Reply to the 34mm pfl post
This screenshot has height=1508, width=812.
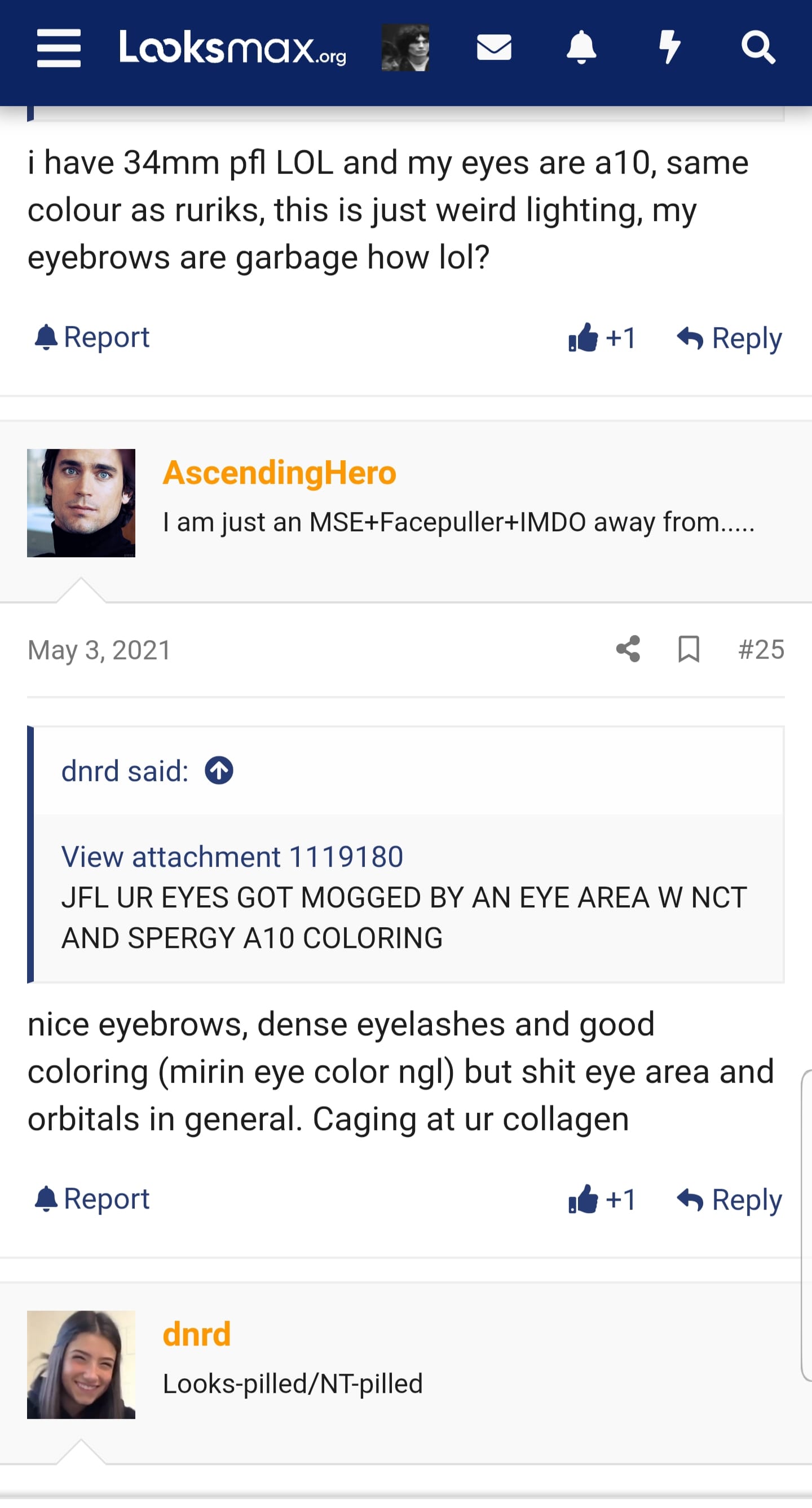pos(730,338)
